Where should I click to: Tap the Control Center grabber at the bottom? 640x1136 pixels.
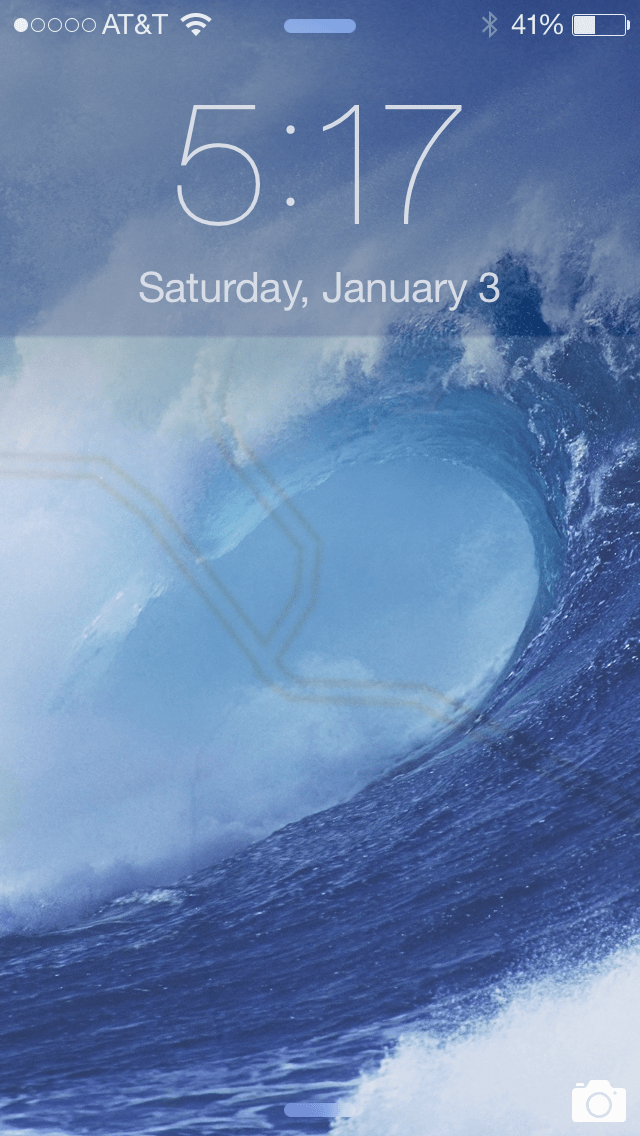320,1110
